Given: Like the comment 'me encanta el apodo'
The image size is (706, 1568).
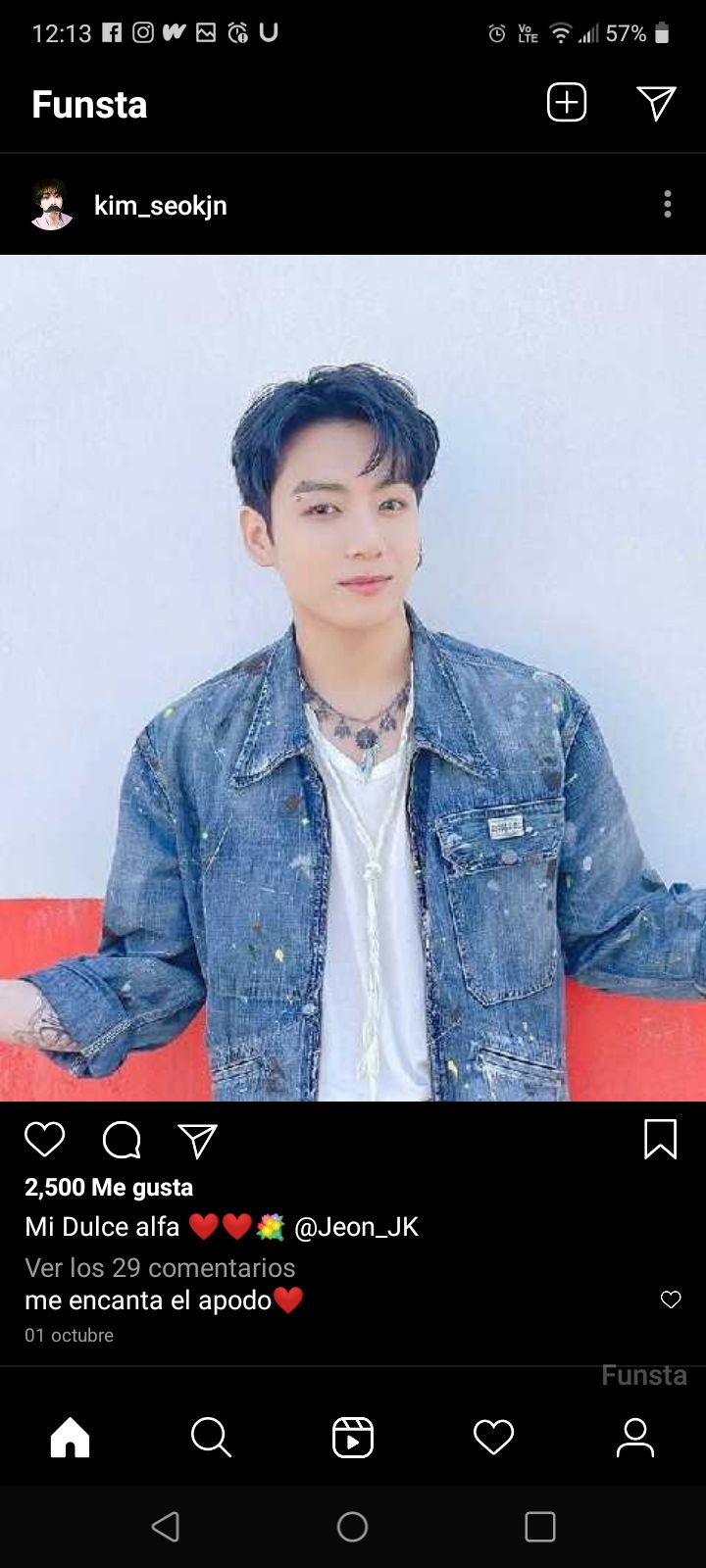Looking at the screenshot, I should 671,1299.
